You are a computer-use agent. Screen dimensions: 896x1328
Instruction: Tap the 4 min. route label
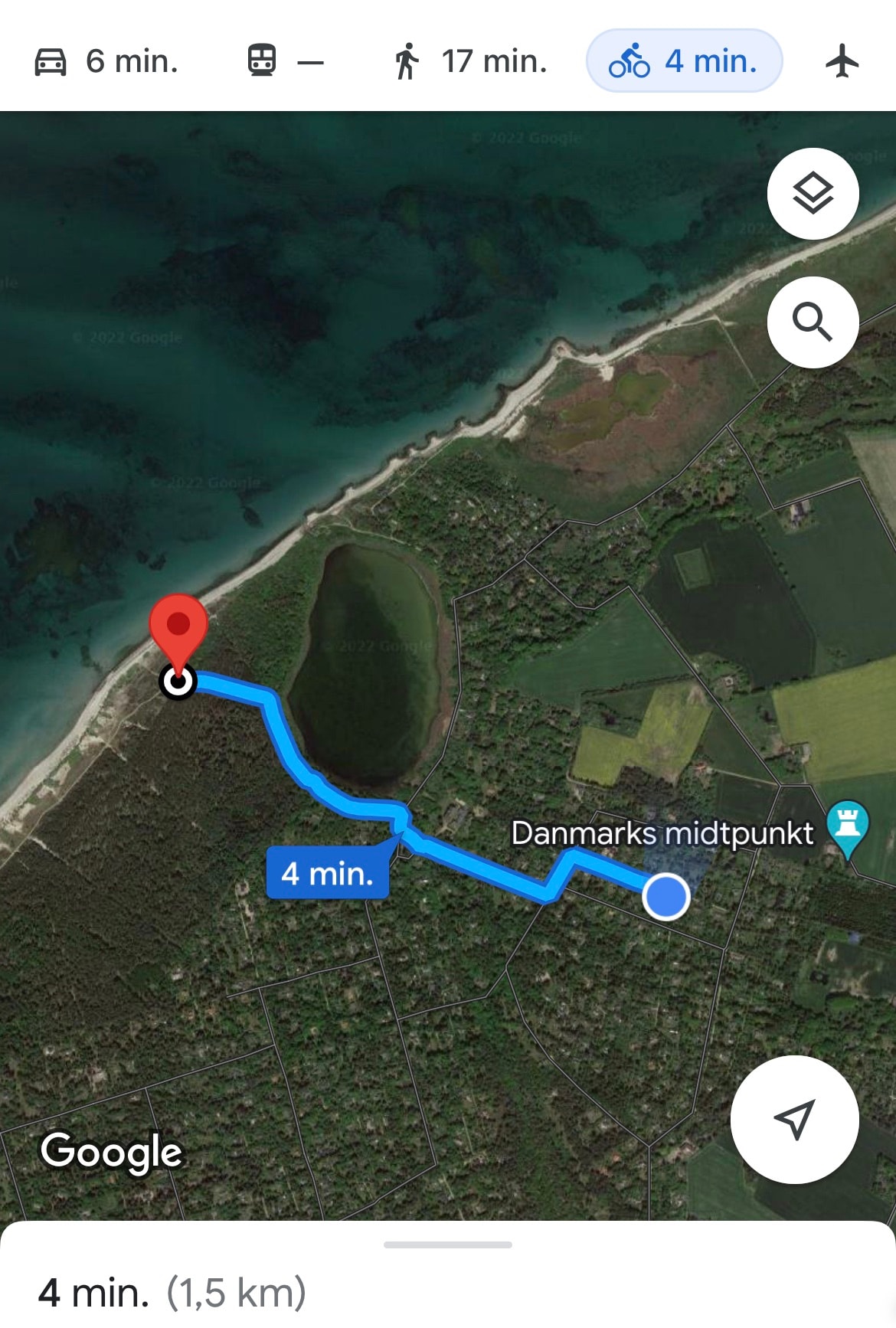(327, 873)
